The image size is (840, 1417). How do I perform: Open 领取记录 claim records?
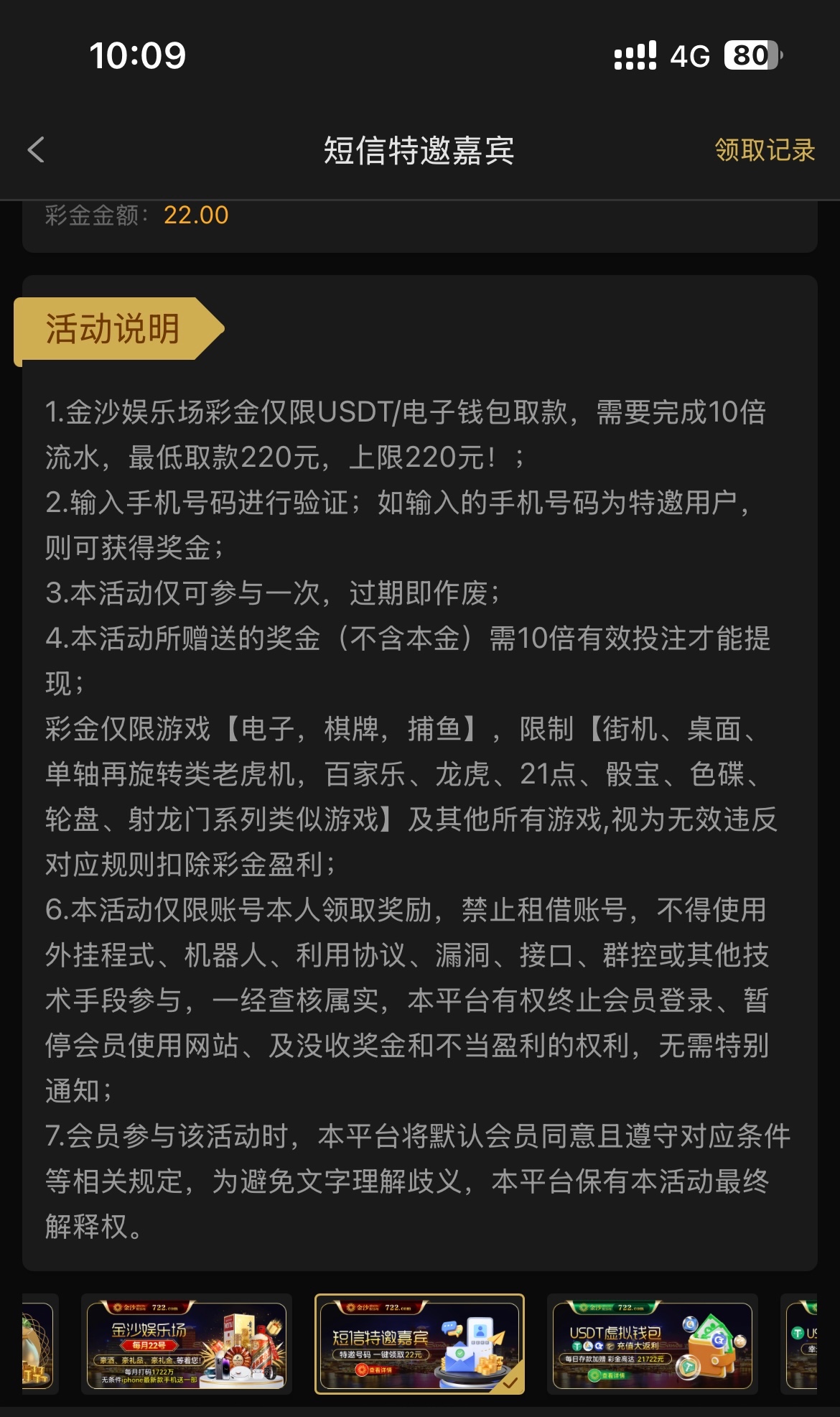tap(765, 150)
